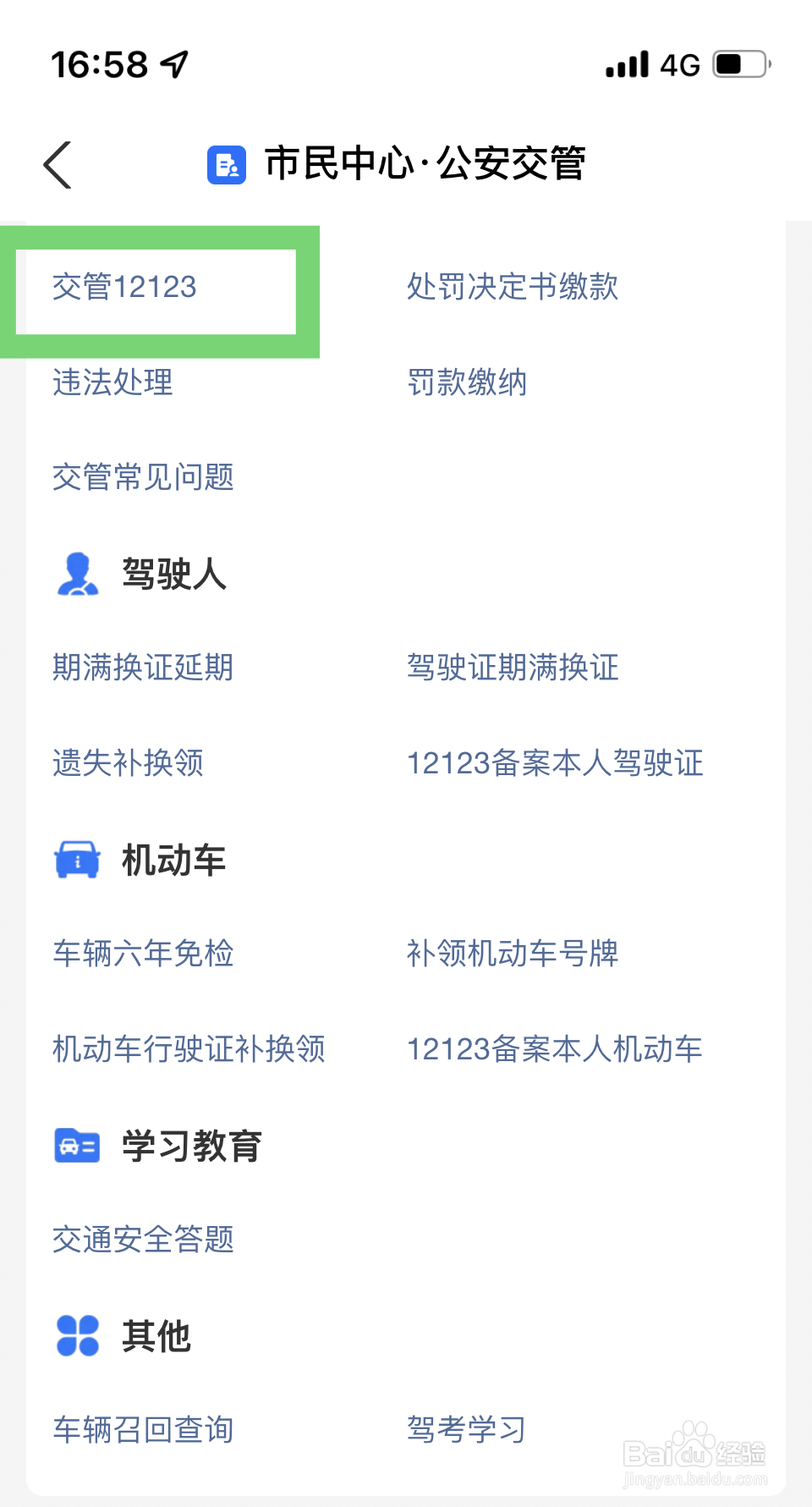
Task: Select 违法处理 to handle violations
Action: 112,383
